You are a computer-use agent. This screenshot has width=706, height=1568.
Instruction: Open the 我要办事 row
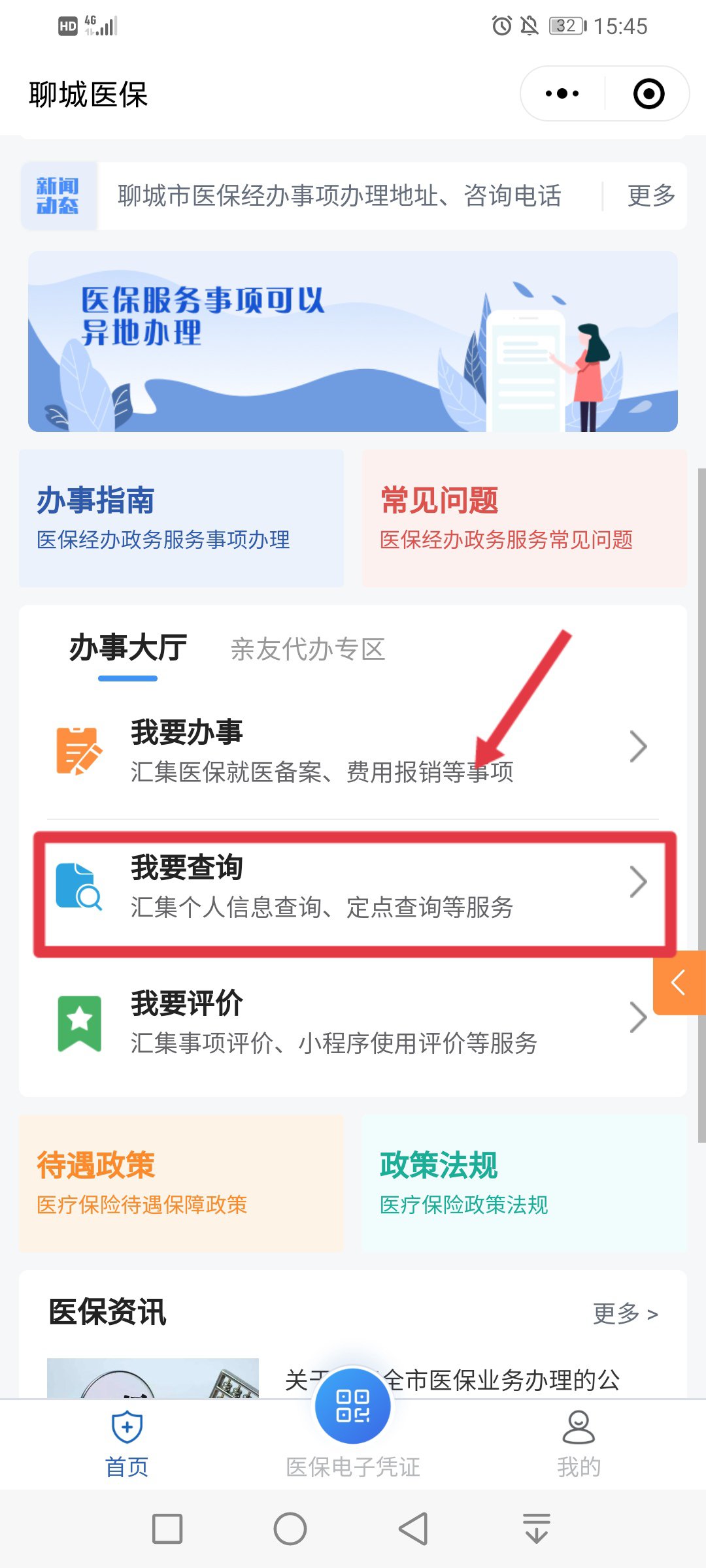click(x=353, y=750)
